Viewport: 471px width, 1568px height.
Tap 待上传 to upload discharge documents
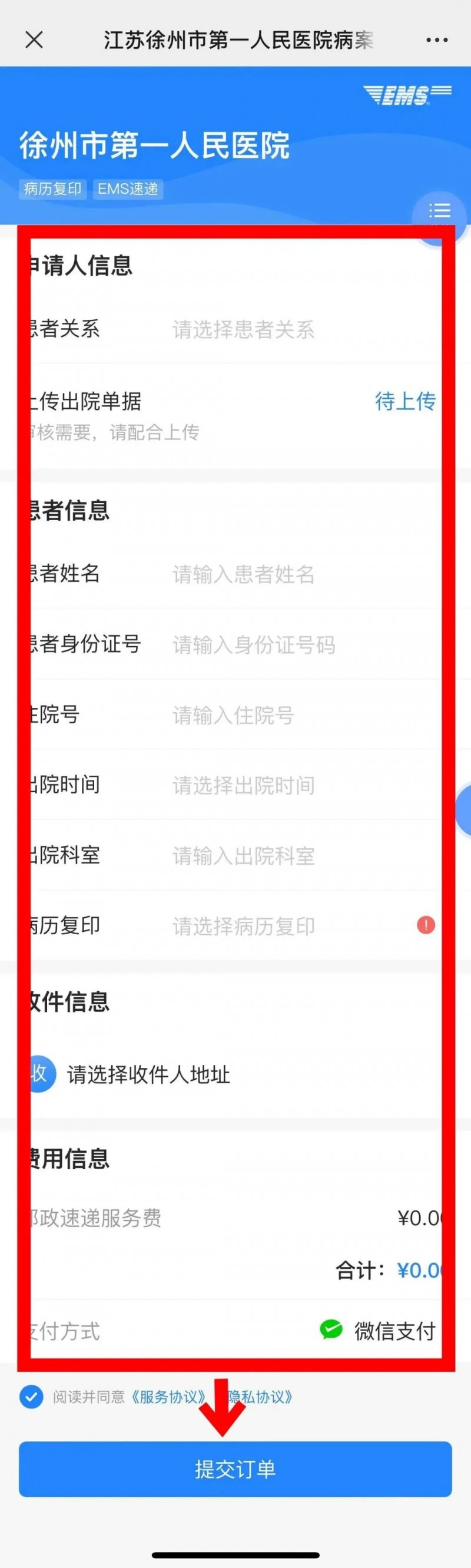point(404,401)
